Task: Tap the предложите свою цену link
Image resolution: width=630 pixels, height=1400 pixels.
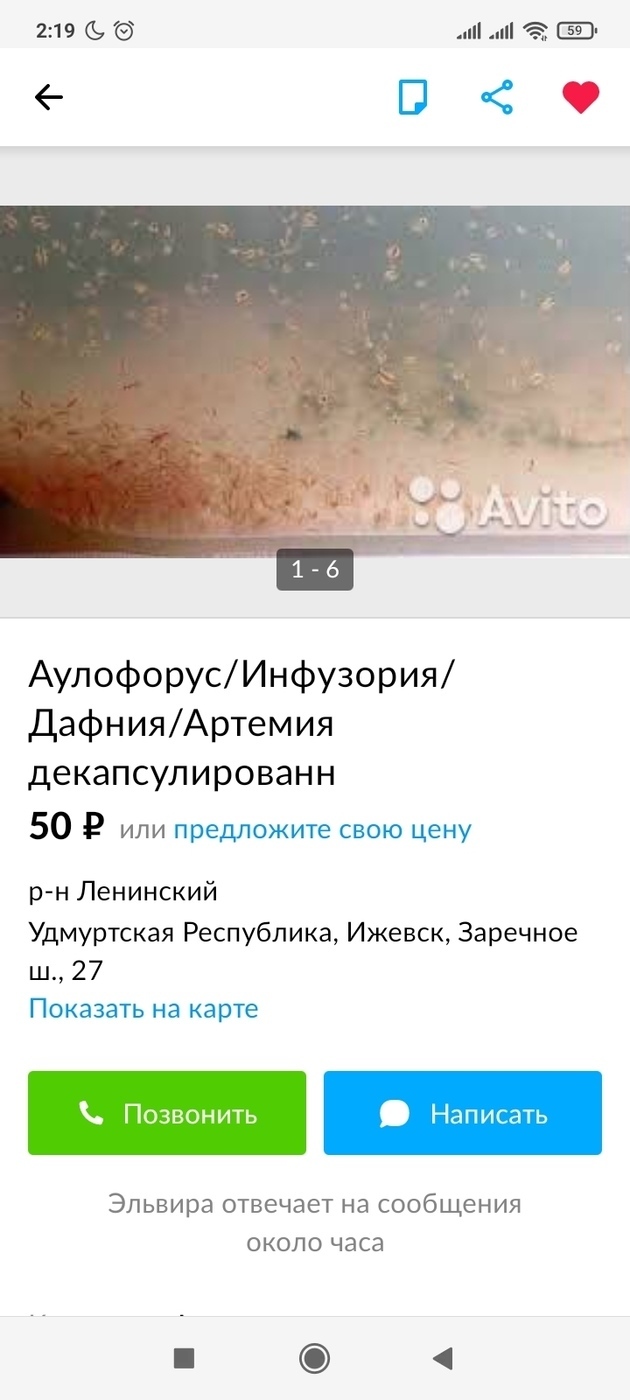Action: click(322, 829)
